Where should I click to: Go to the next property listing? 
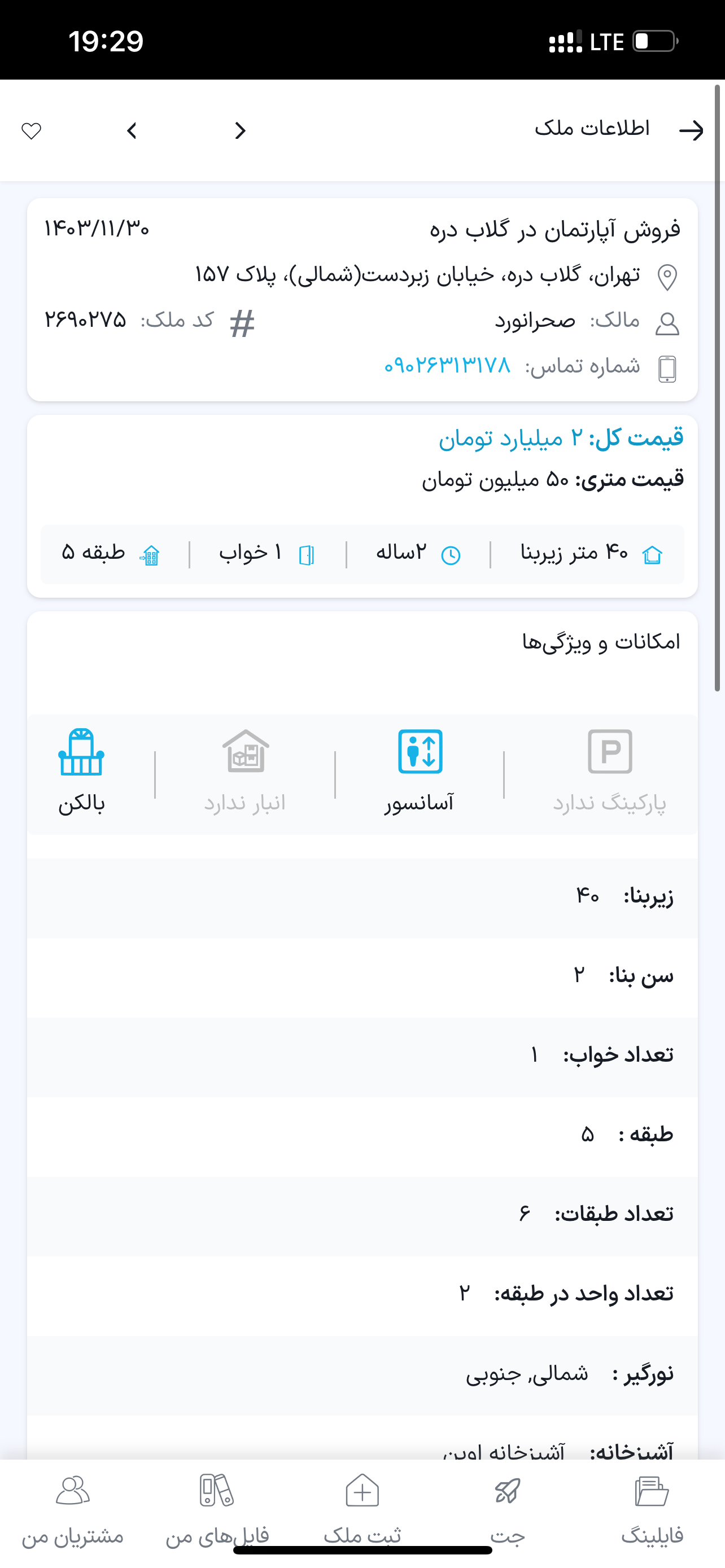point(132,131)
